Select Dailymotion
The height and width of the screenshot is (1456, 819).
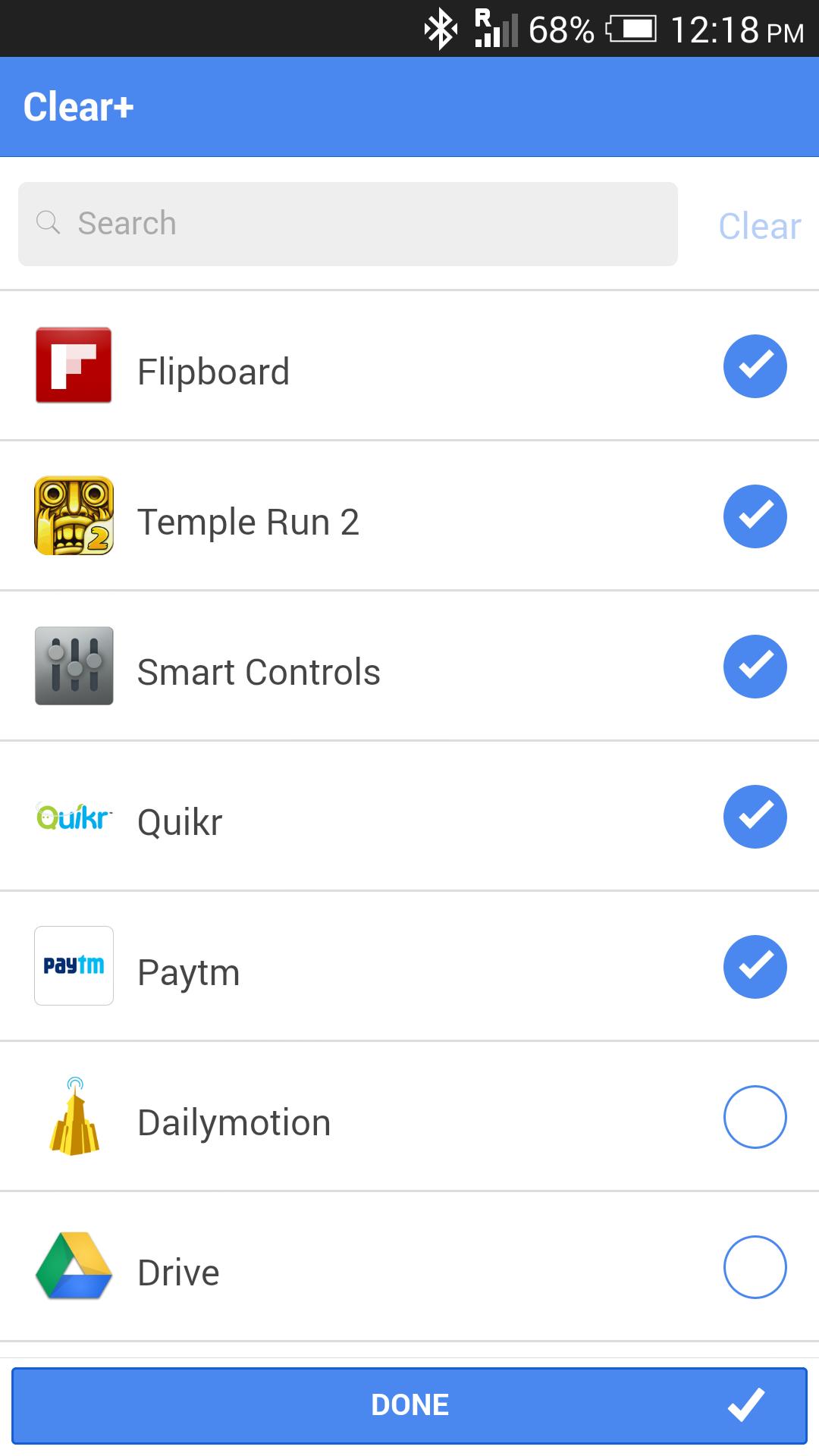(755, 1117)
